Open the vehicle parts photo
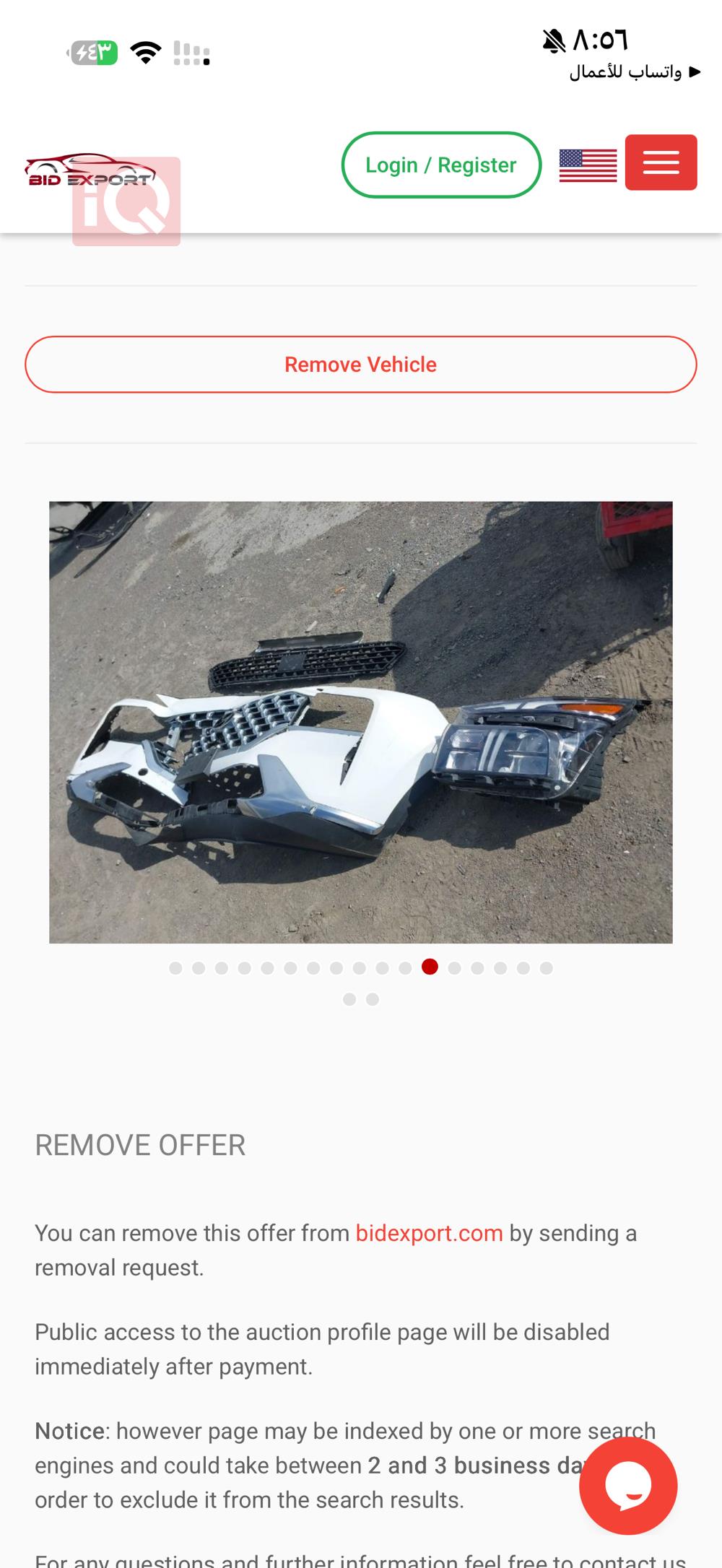 (361, 722)
